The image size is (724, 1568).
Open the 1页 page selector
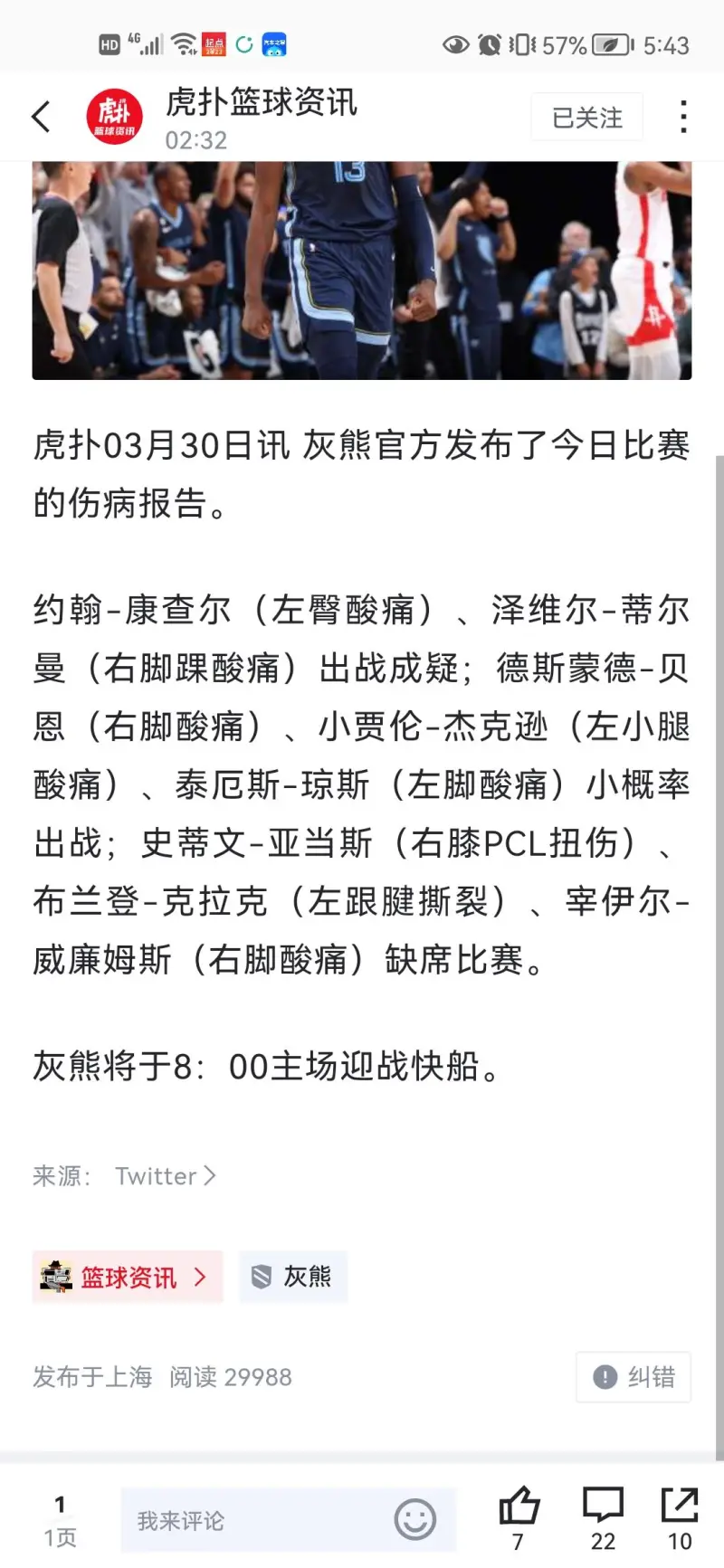[x=61, y=1521]
